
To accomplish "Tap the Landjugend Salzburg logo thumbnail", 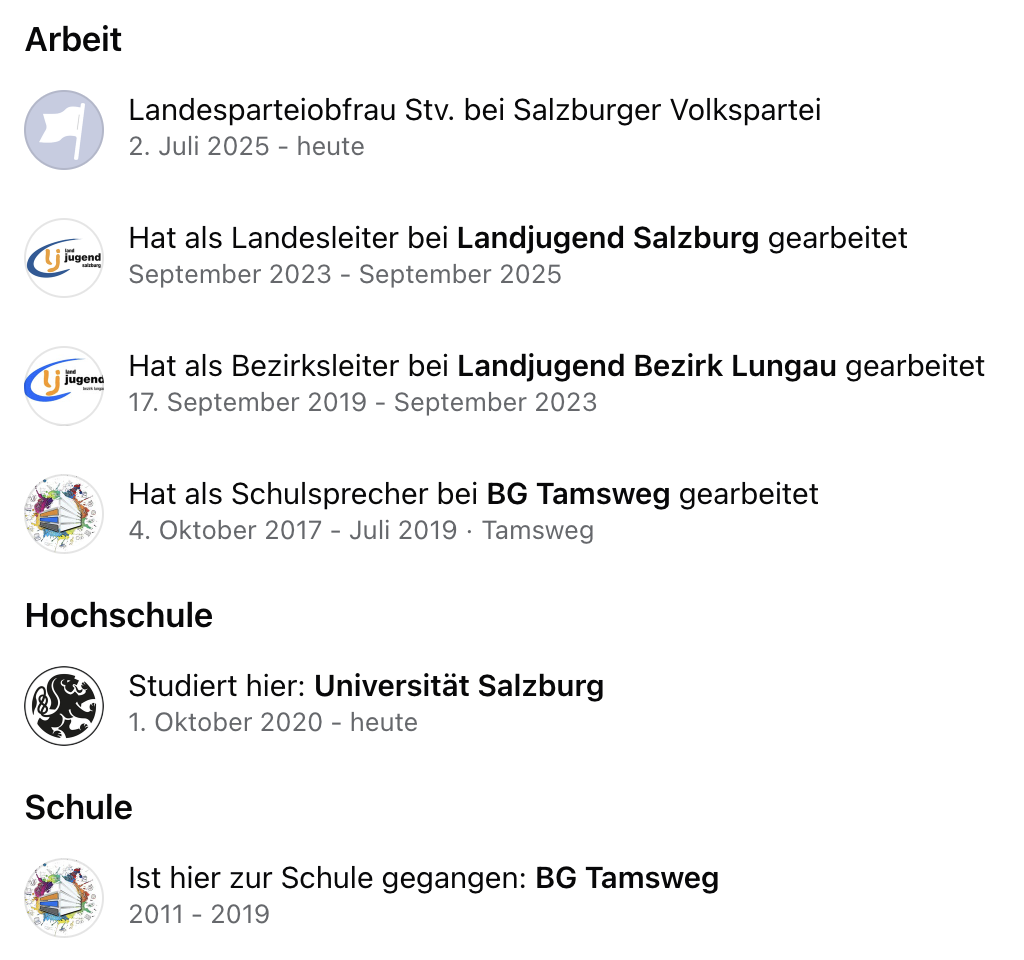I will 64,258.
